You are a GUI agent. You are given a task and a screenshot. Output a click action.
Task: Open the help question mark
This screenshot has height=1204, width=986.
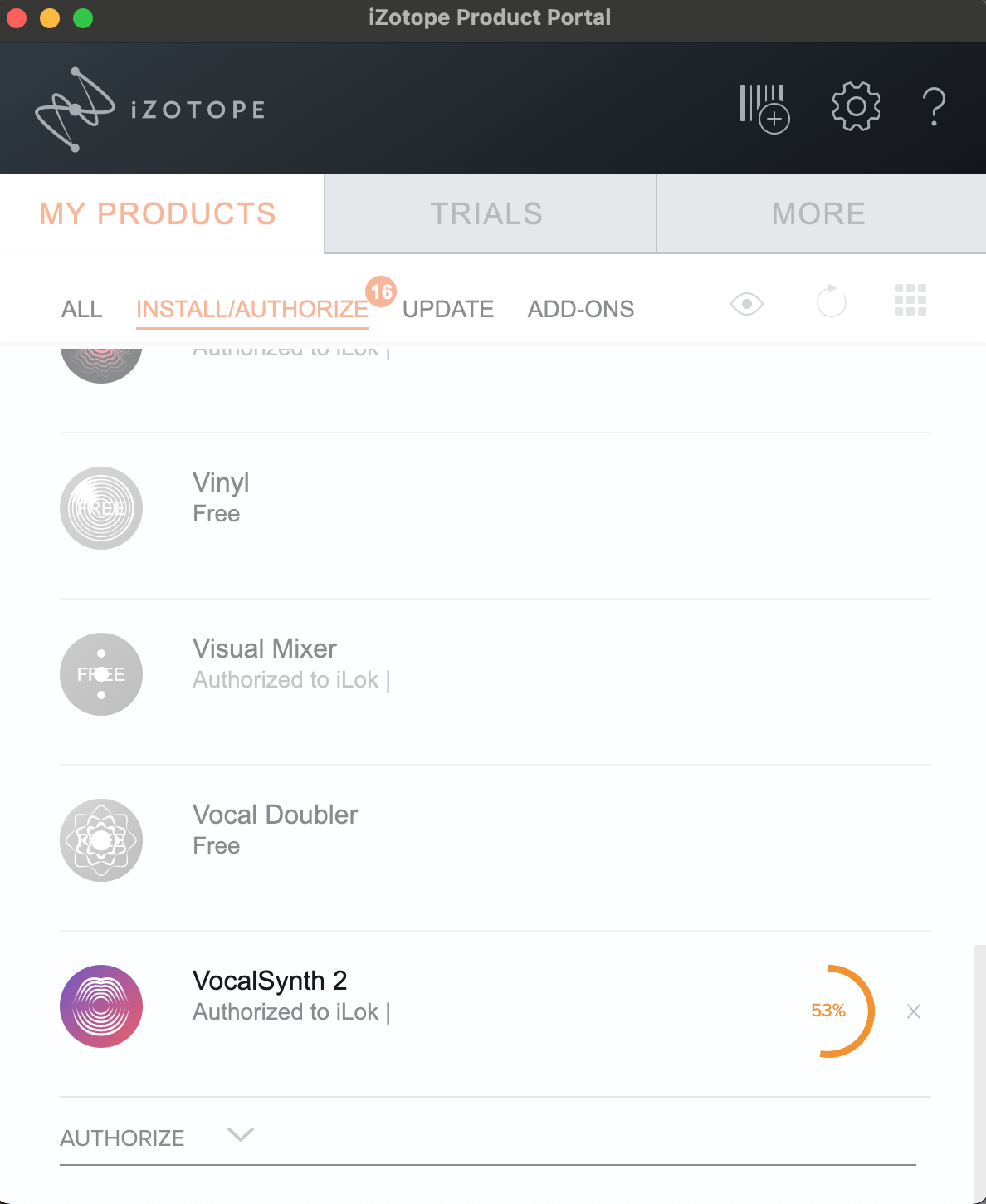pyautogui.click(x=934, y=107)
